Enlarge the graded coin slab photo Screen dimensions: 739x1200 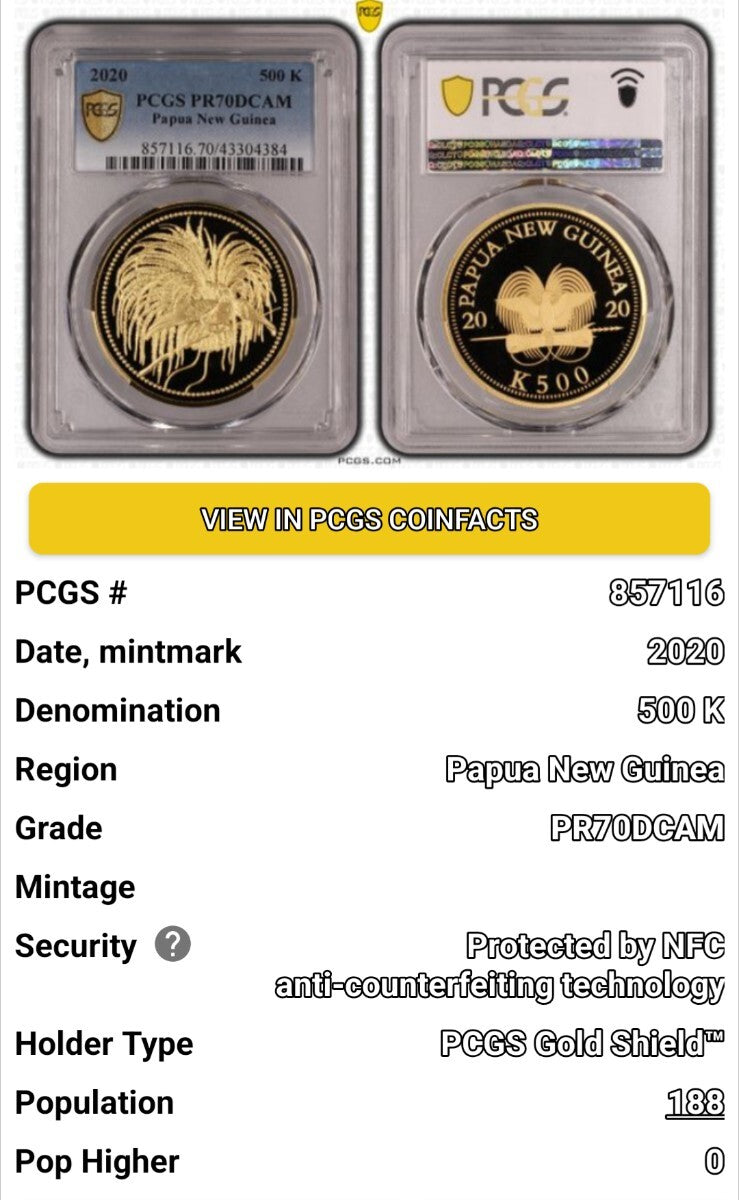tap(369, 235)
